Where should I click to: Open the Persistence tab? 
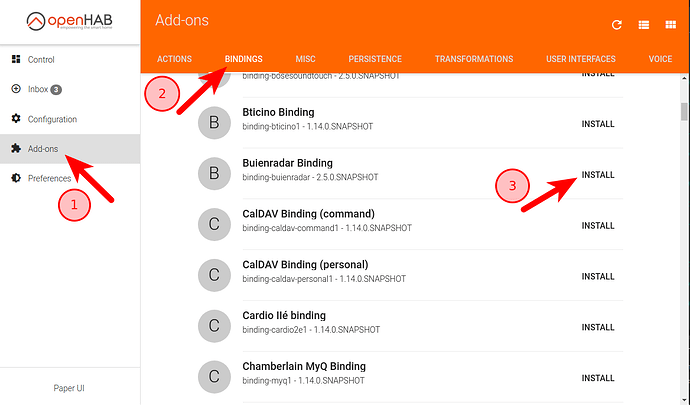[x=375, y=59]
